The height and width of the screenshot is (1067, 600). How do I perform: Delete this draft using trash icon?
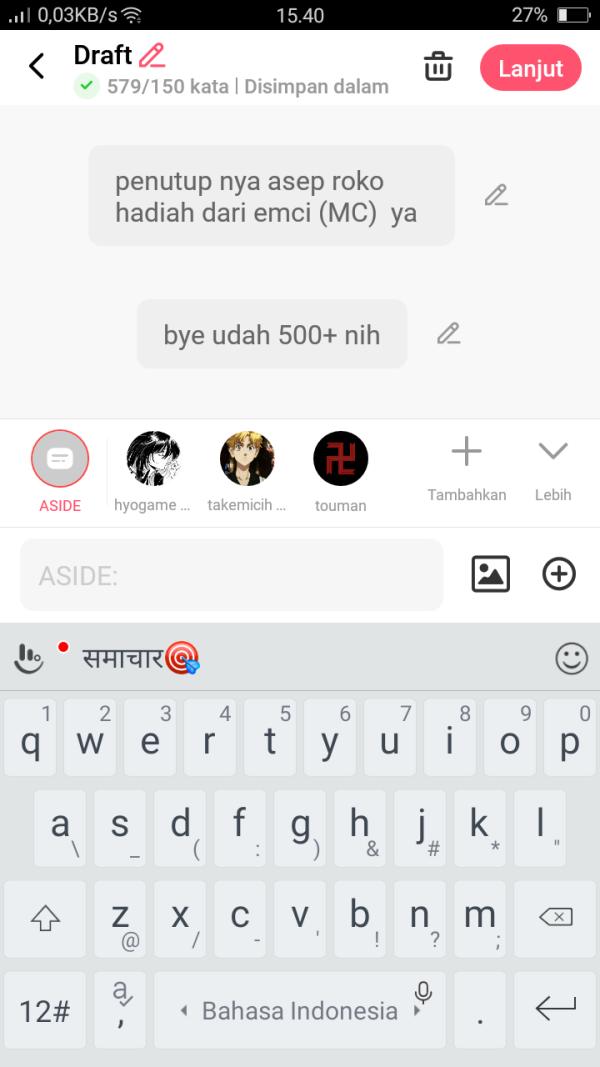point(438,67)
